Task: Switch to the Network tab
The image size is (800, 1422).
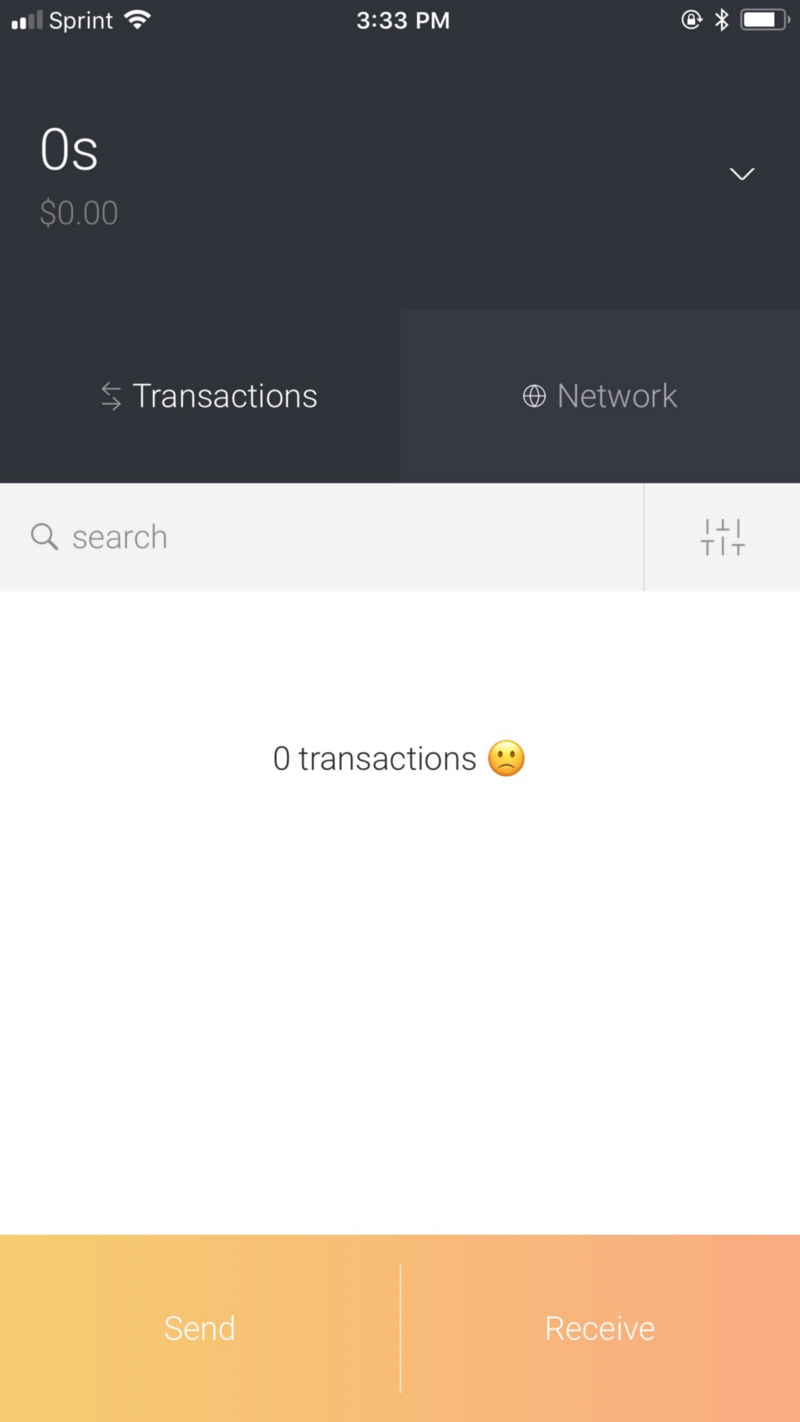Action: tap(600, 396)
